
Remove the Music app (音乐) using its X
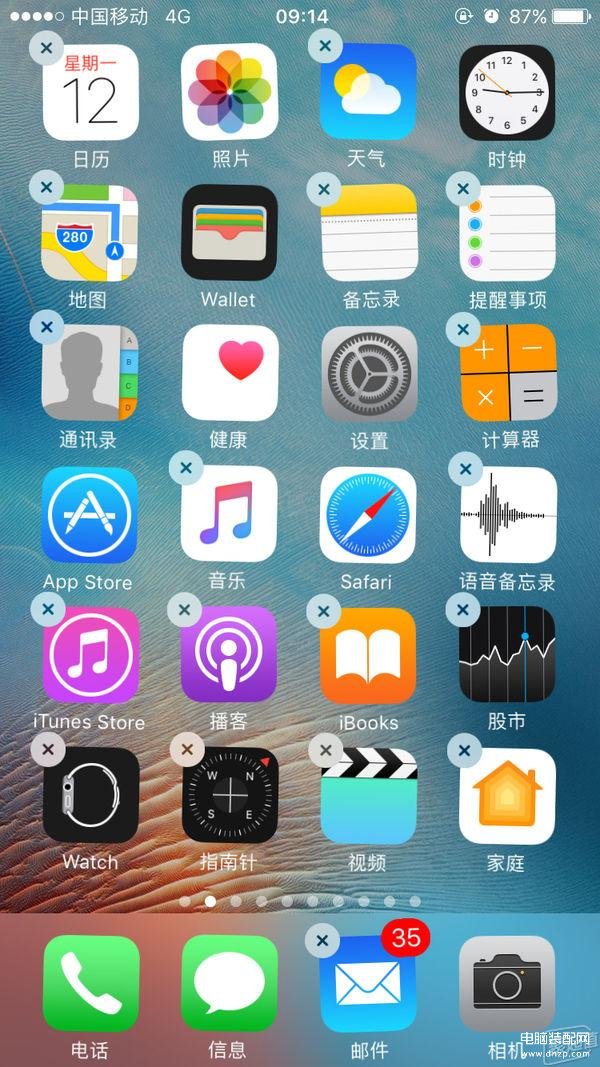(x=186, y=468)
